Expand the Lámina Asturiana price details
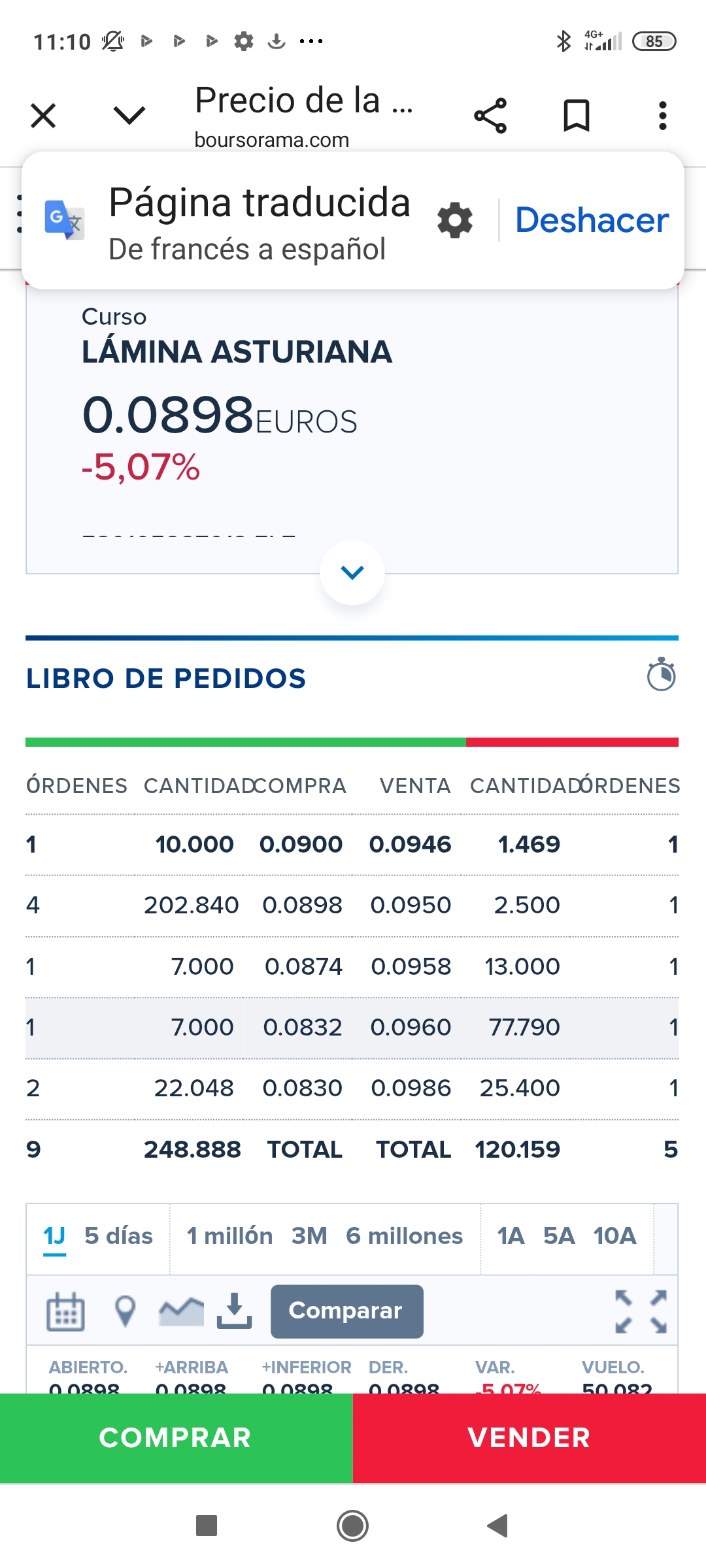The width and height of the screenshot is (706, 1568). coord(352,572)
